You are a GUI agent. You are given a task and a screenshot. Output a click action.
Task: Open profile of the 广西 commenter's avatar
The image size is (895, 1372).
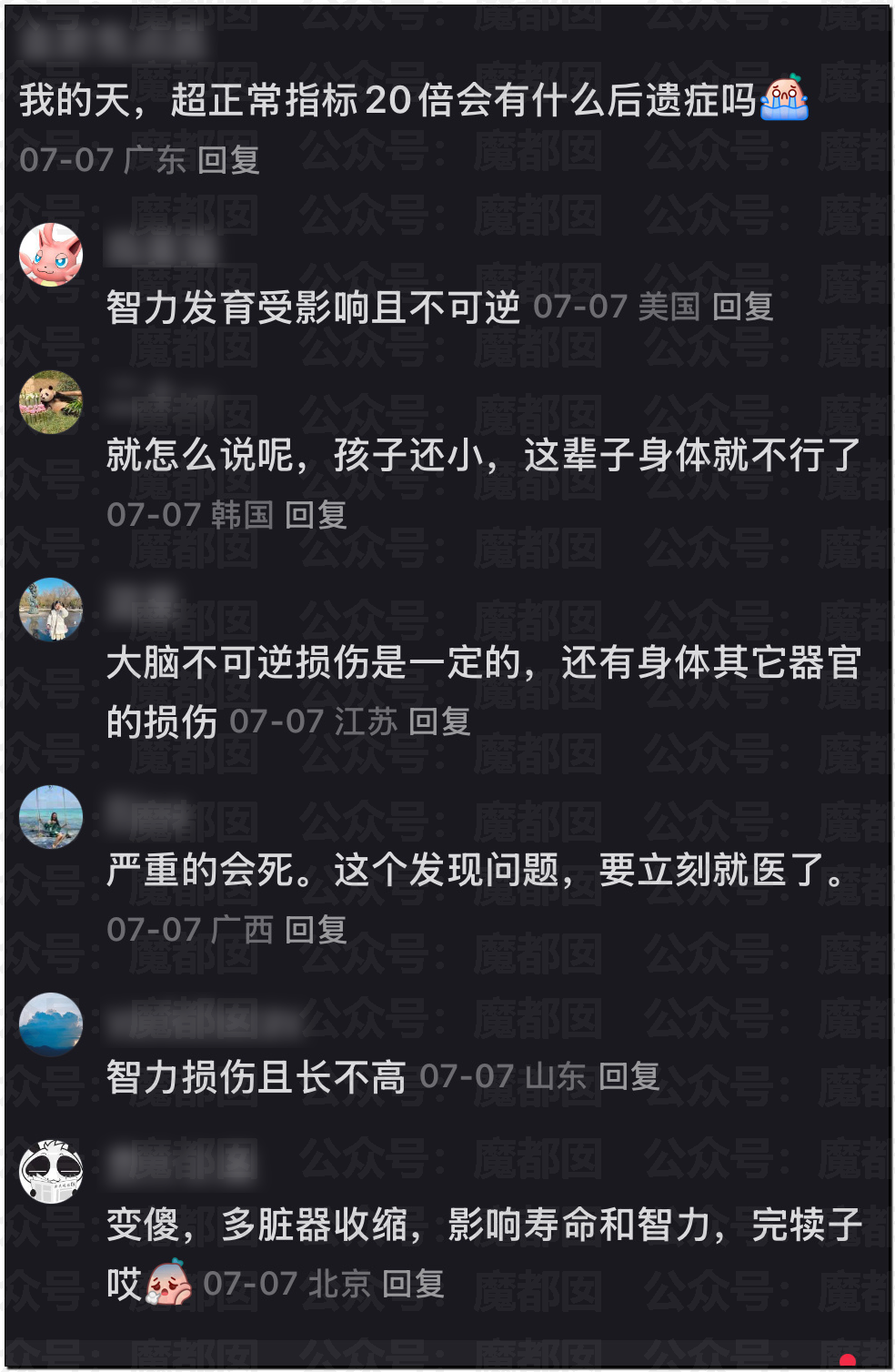51,817
